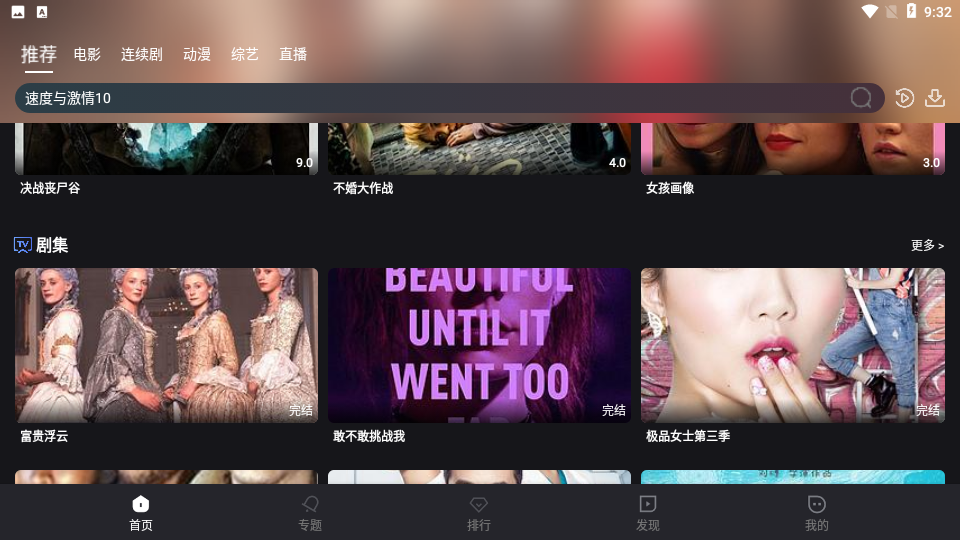Select the 推荐 tab
This screenshot has width=960, height=540.
(39, 55)
